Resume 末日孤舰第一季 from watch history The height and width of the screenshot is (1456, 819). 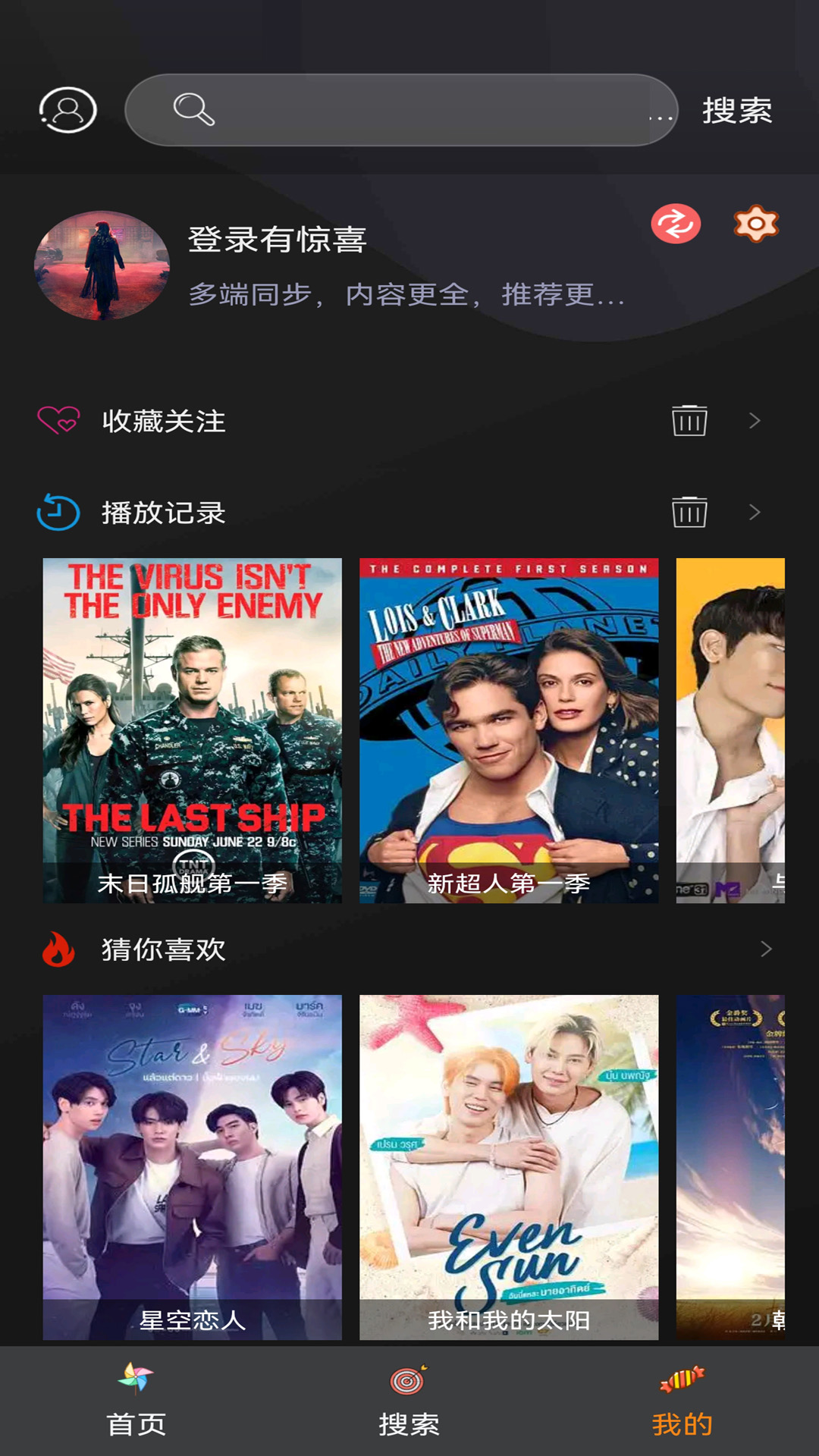point(192,730)
